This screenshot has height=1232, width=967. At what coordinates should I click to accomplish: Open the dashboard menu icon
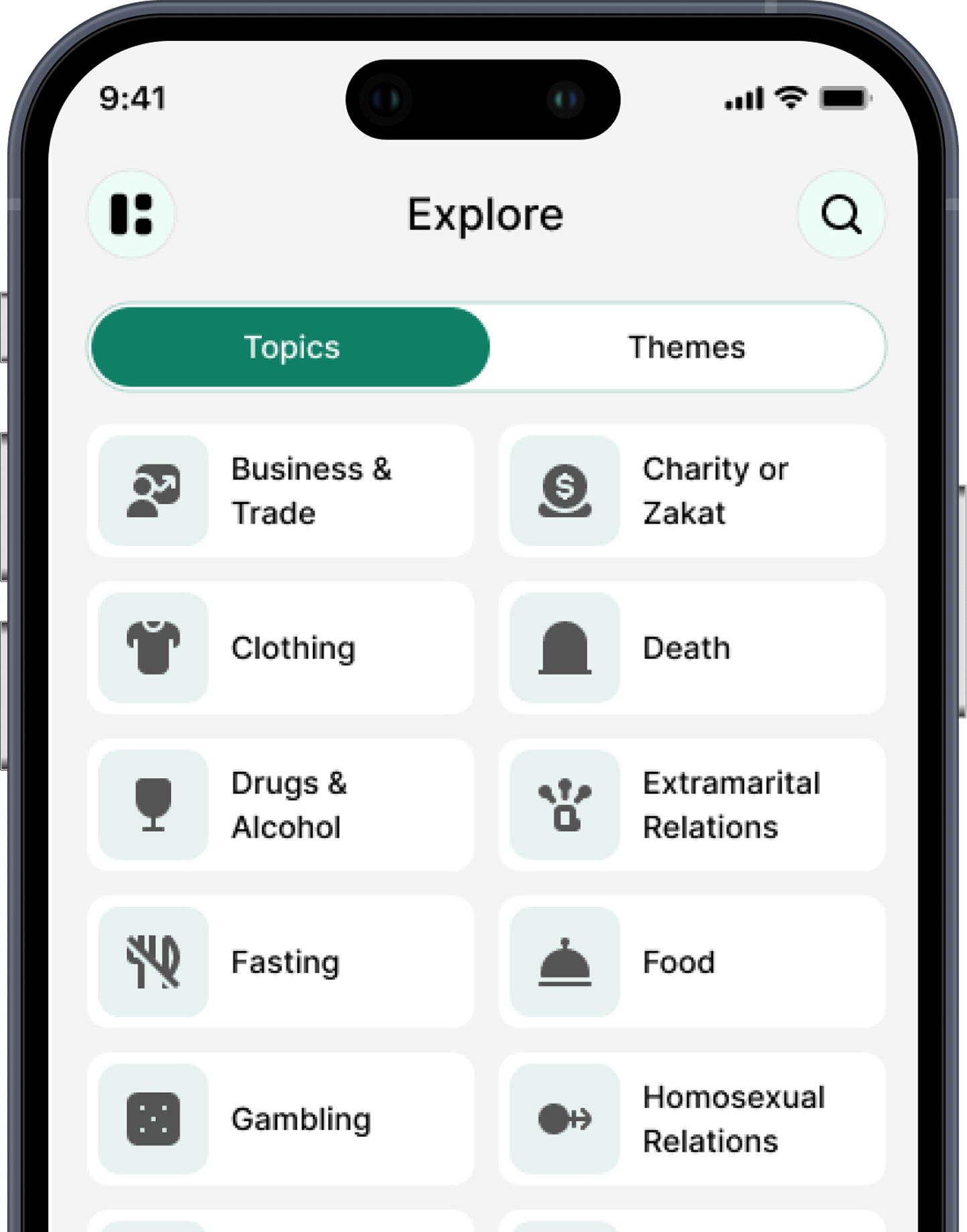coord(131,215)
